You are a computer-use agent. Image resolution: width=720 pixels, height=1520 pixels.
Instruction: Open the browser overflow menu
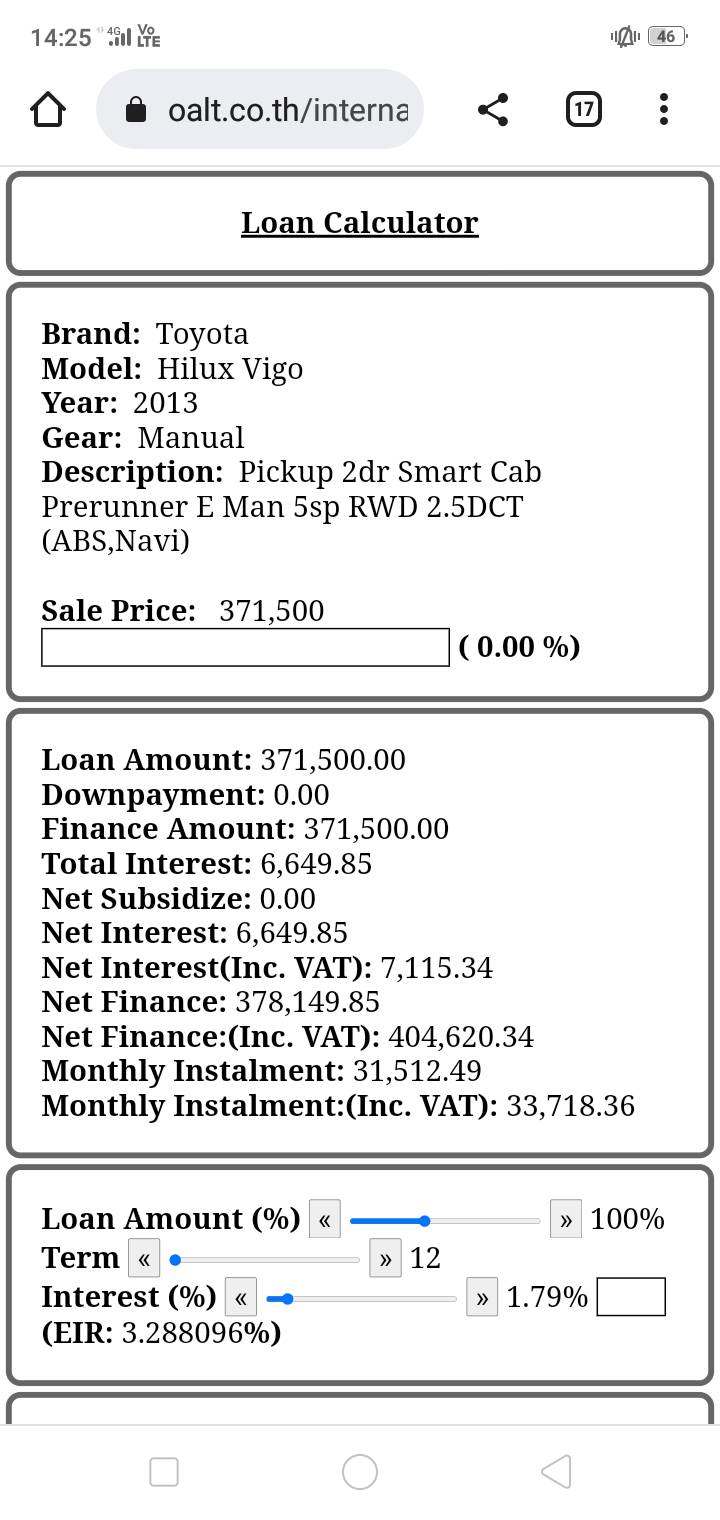point(663,109)
